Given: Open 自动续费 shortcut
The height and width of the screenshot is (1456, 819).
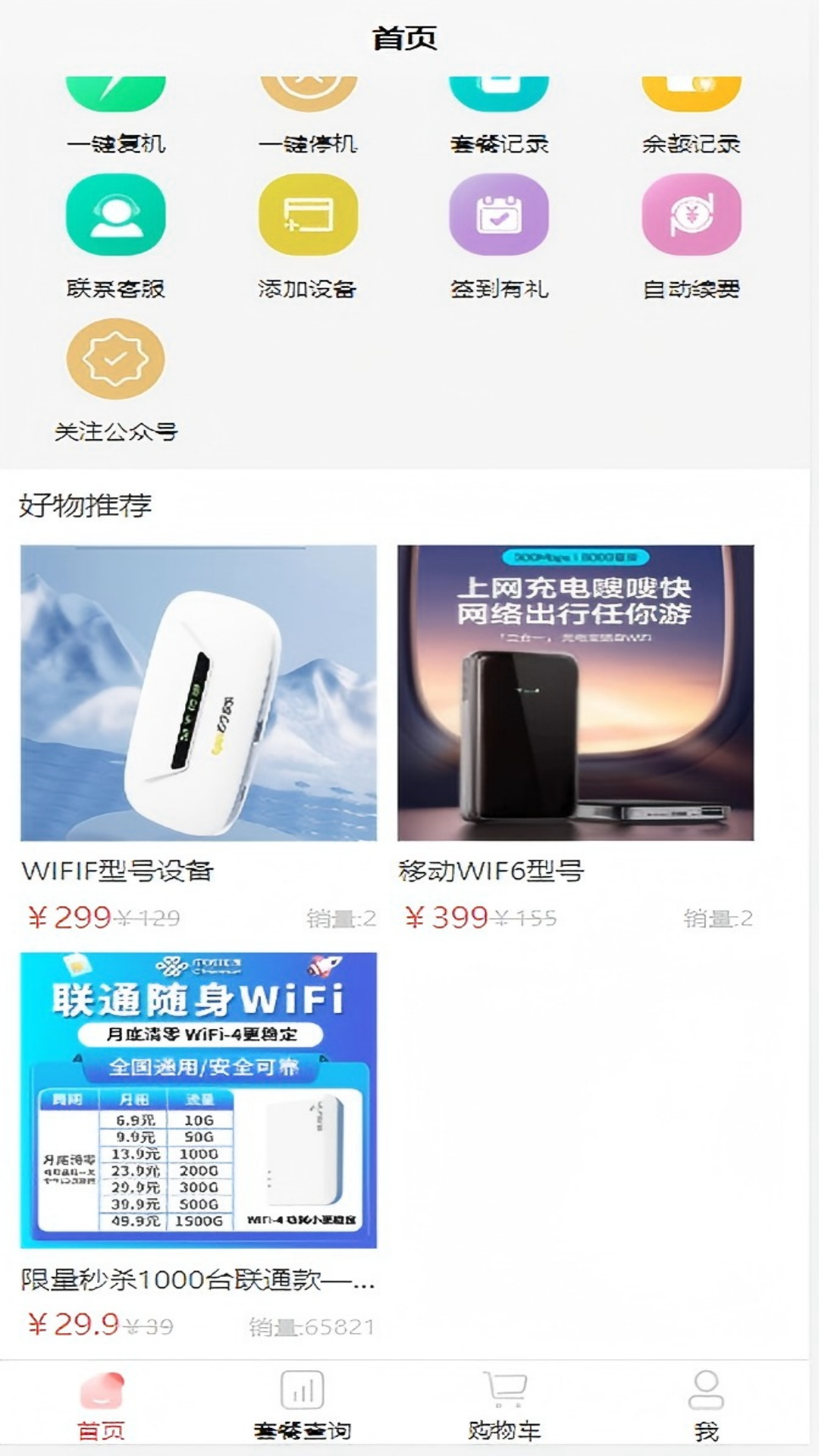Looking at the screenshot, I should click(691, 237).
